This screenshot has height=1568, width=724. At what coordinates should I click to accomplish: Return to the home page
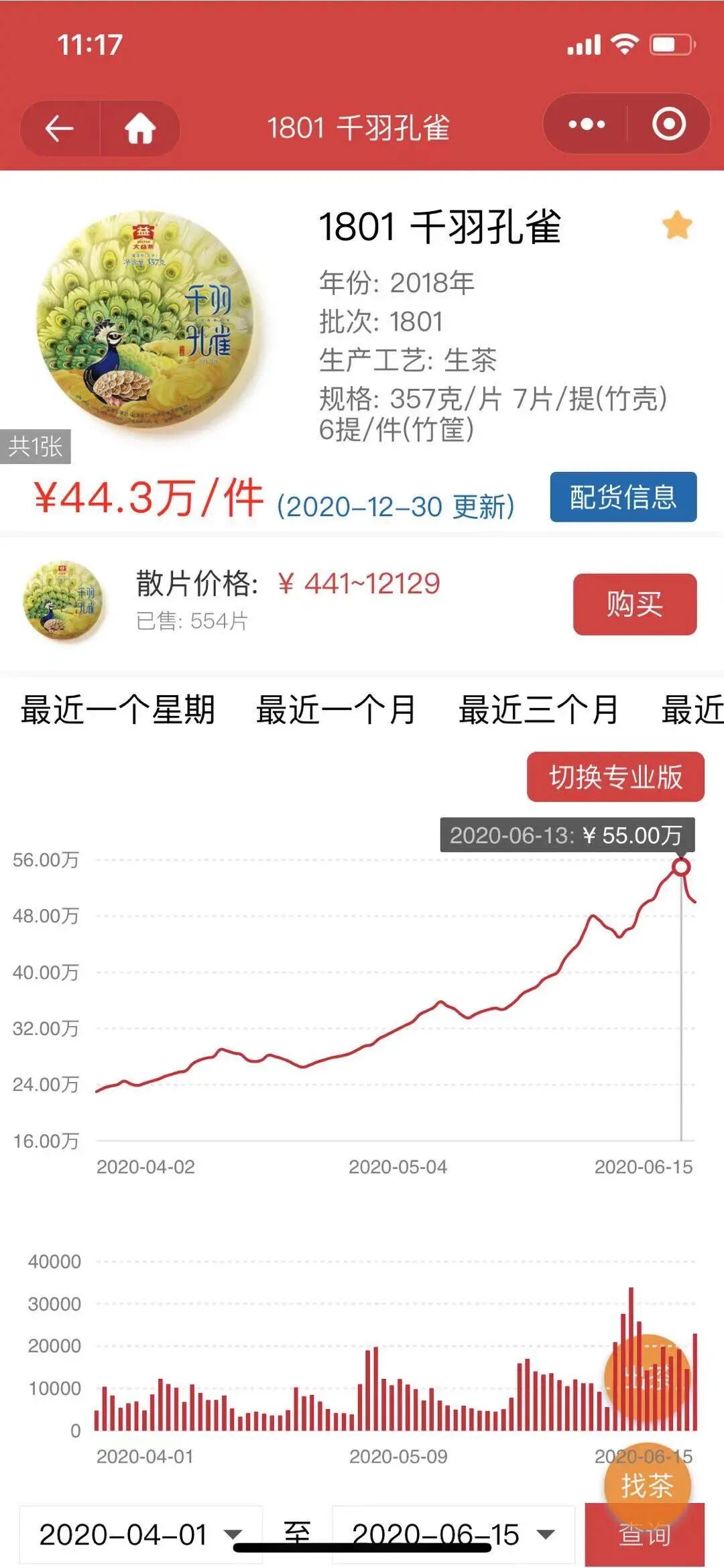(140, 128)
